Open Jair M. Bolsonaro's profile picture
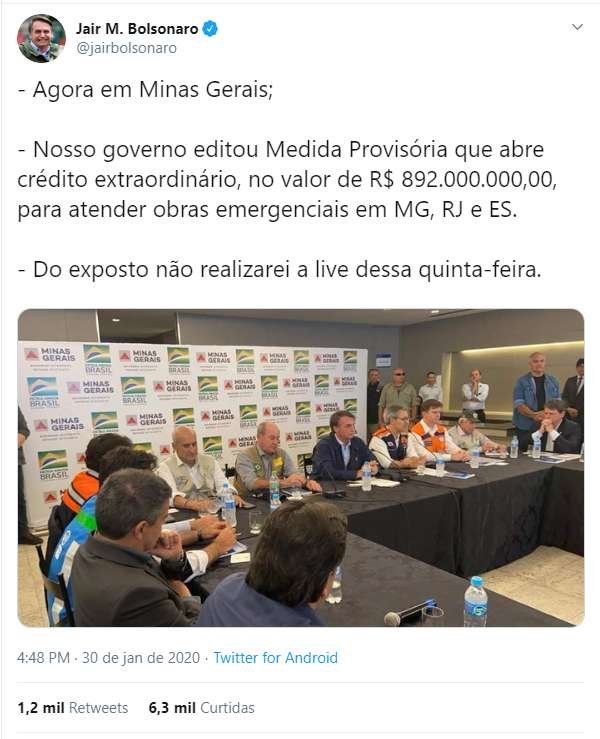600x739 pixels. click(x=41, y=39)
